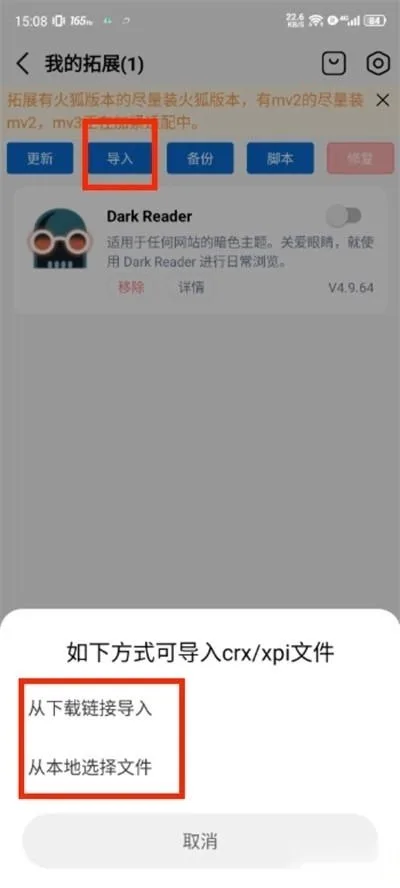This screenshot has height=888, width=400.
Task: Tap the 更新 button
Action: point(40,158)
